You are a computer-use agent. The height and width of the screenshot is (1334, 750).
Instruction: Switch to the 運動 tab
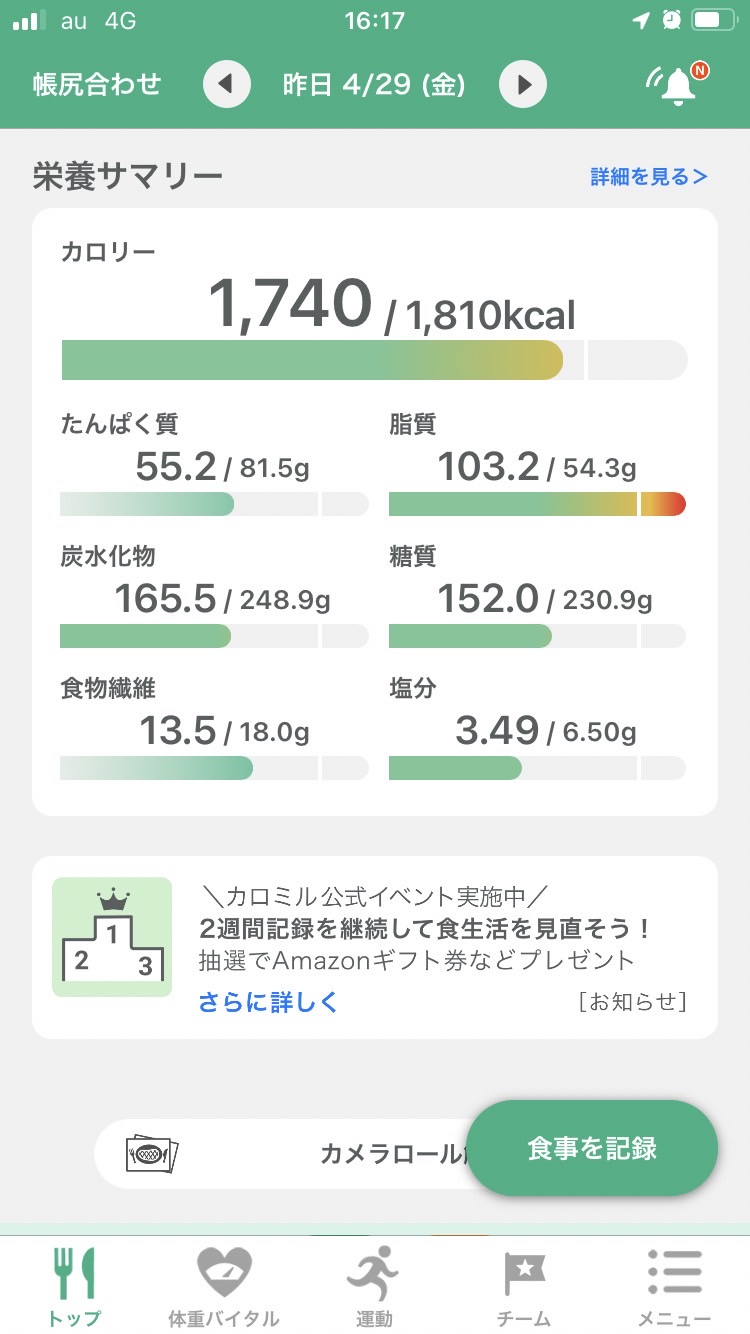[375, 1286]
